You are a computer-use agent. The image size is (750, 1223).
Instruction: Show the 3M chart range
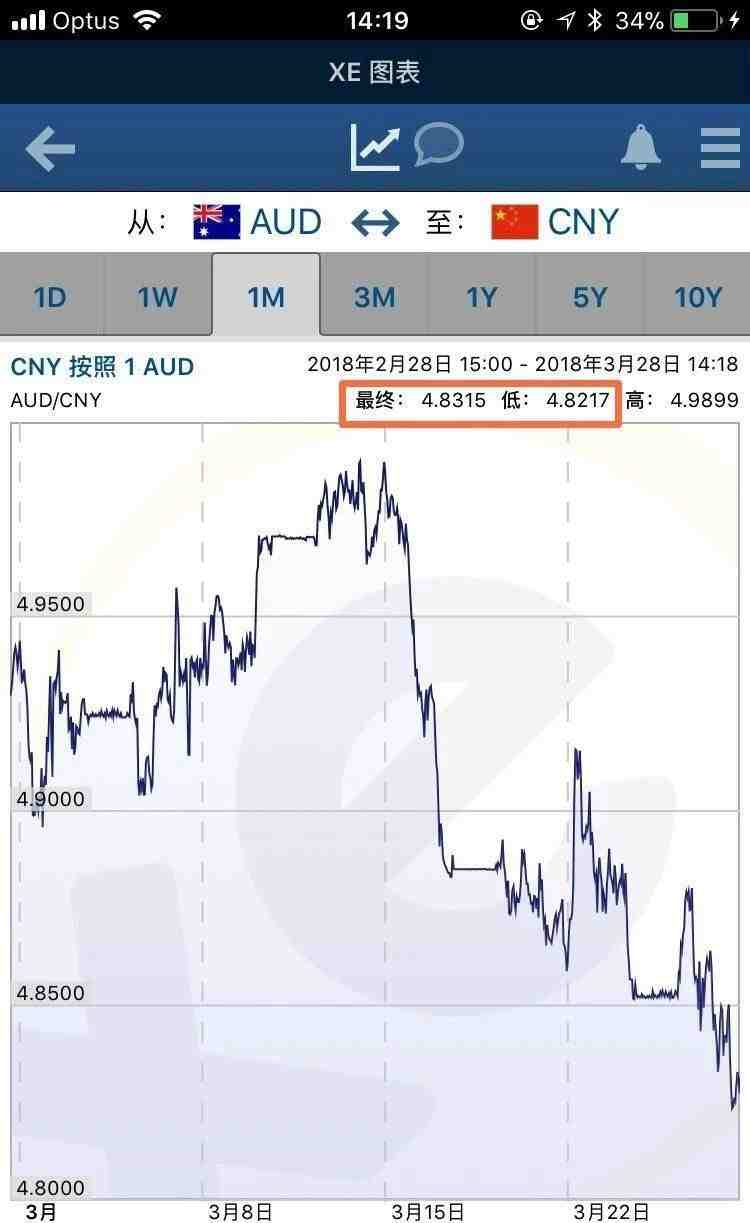[374, 296]
